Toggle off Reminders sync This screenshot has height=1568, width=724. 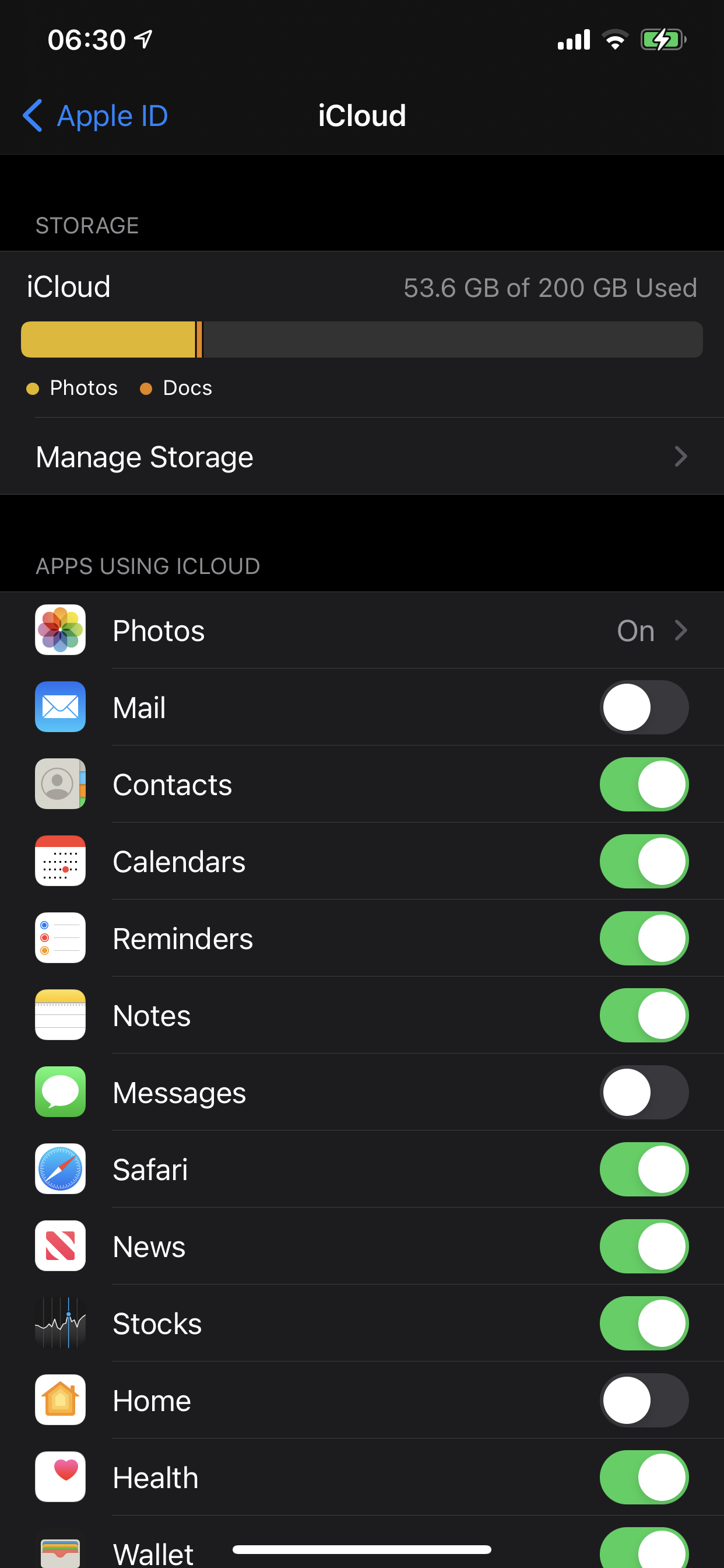[x=644, y=939]
